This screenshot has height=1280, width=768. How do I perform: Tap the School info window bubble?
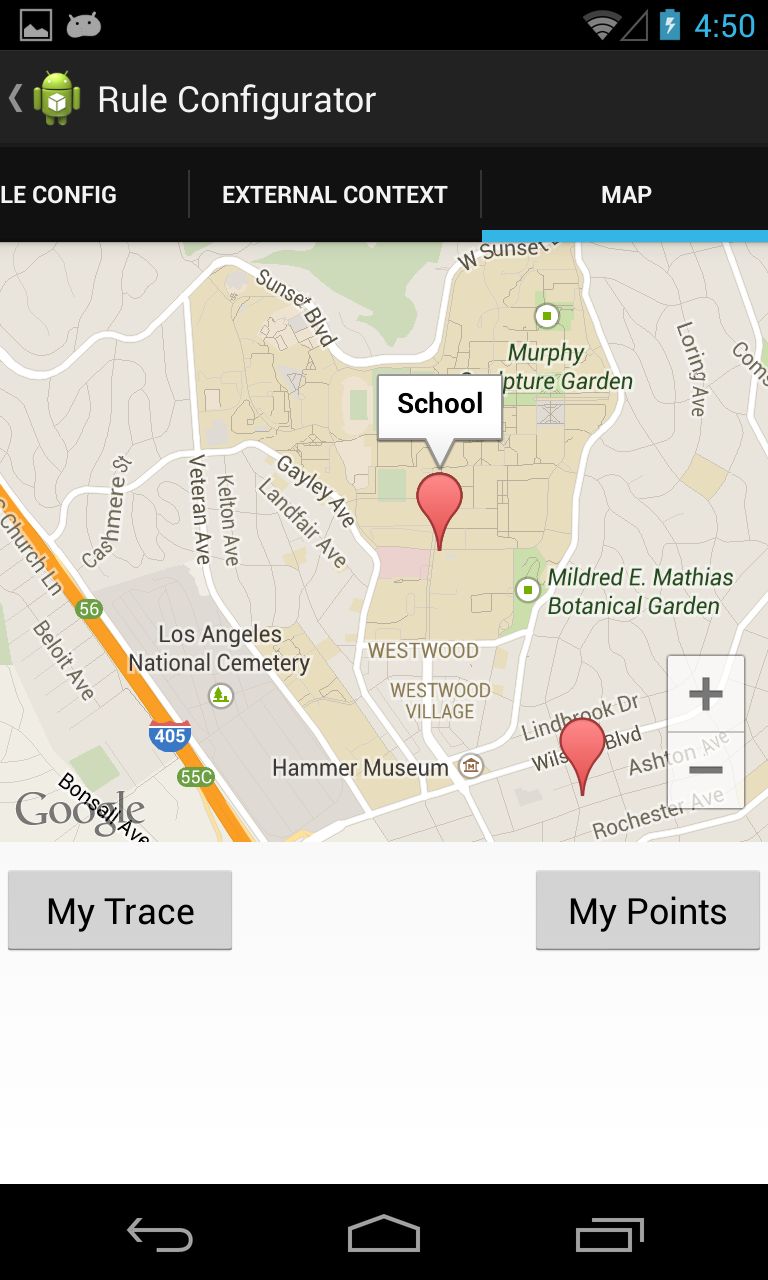click(439, 405)
